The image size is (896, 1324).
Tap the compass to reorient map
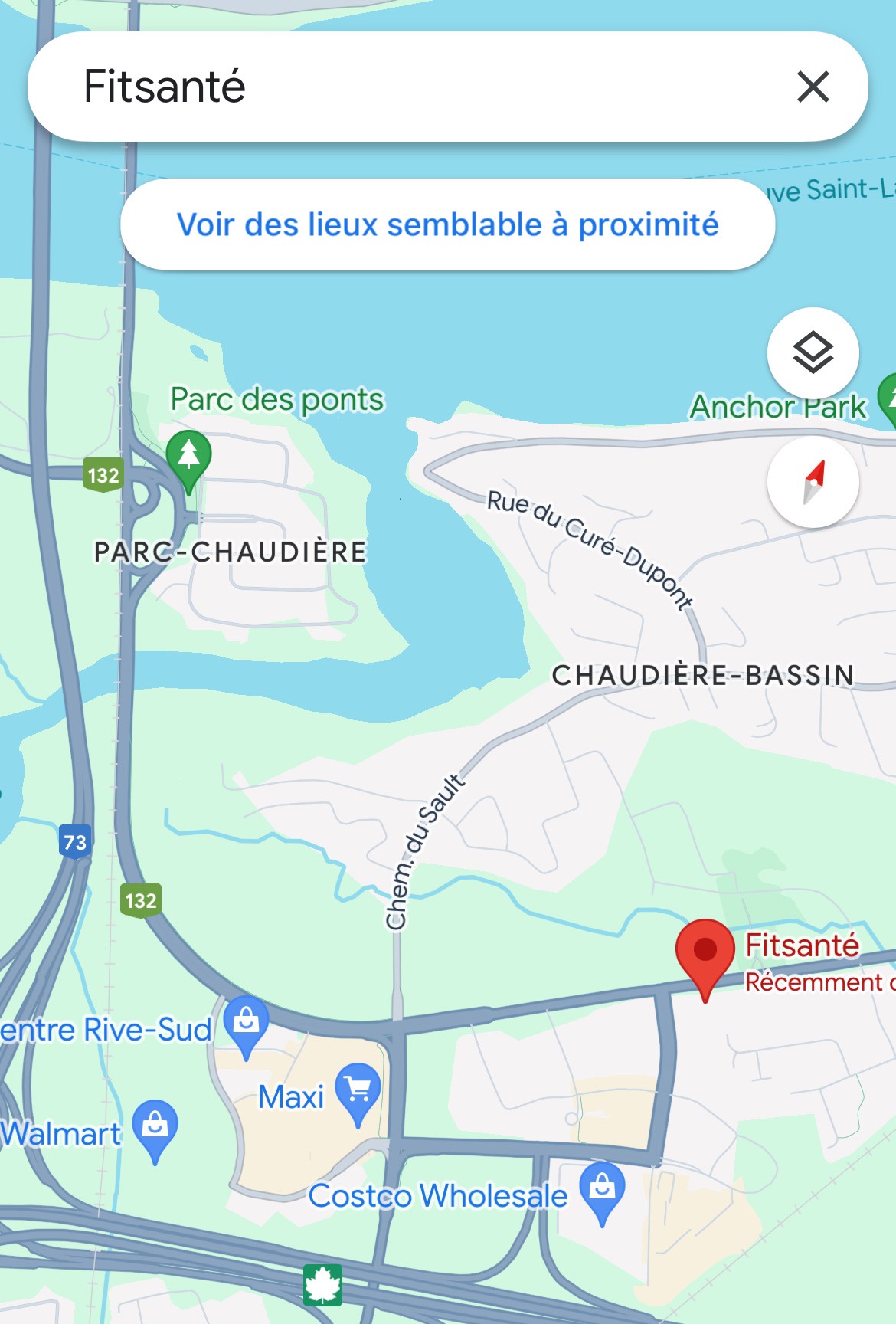click(813, 482)
